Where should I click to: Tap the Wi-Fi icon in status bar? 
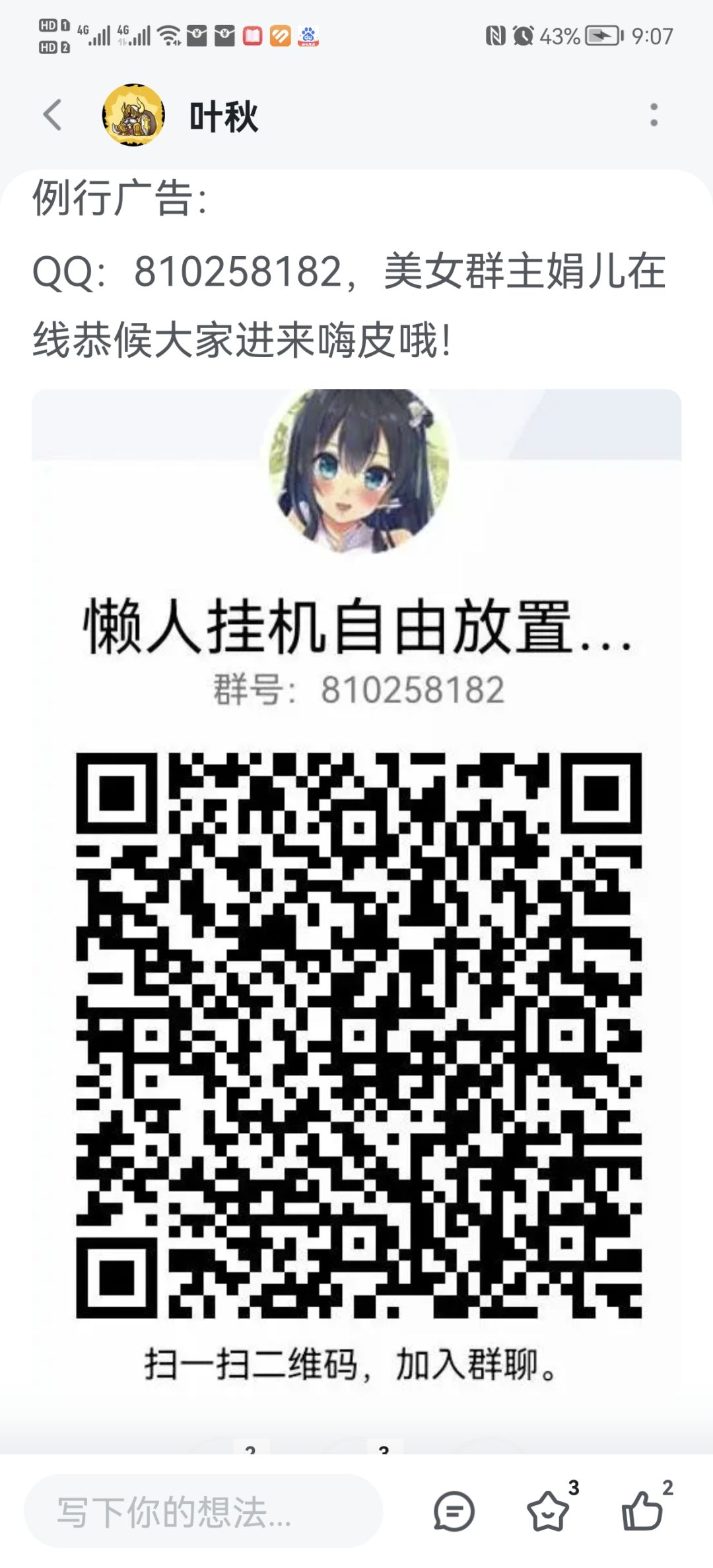point(170,36)
